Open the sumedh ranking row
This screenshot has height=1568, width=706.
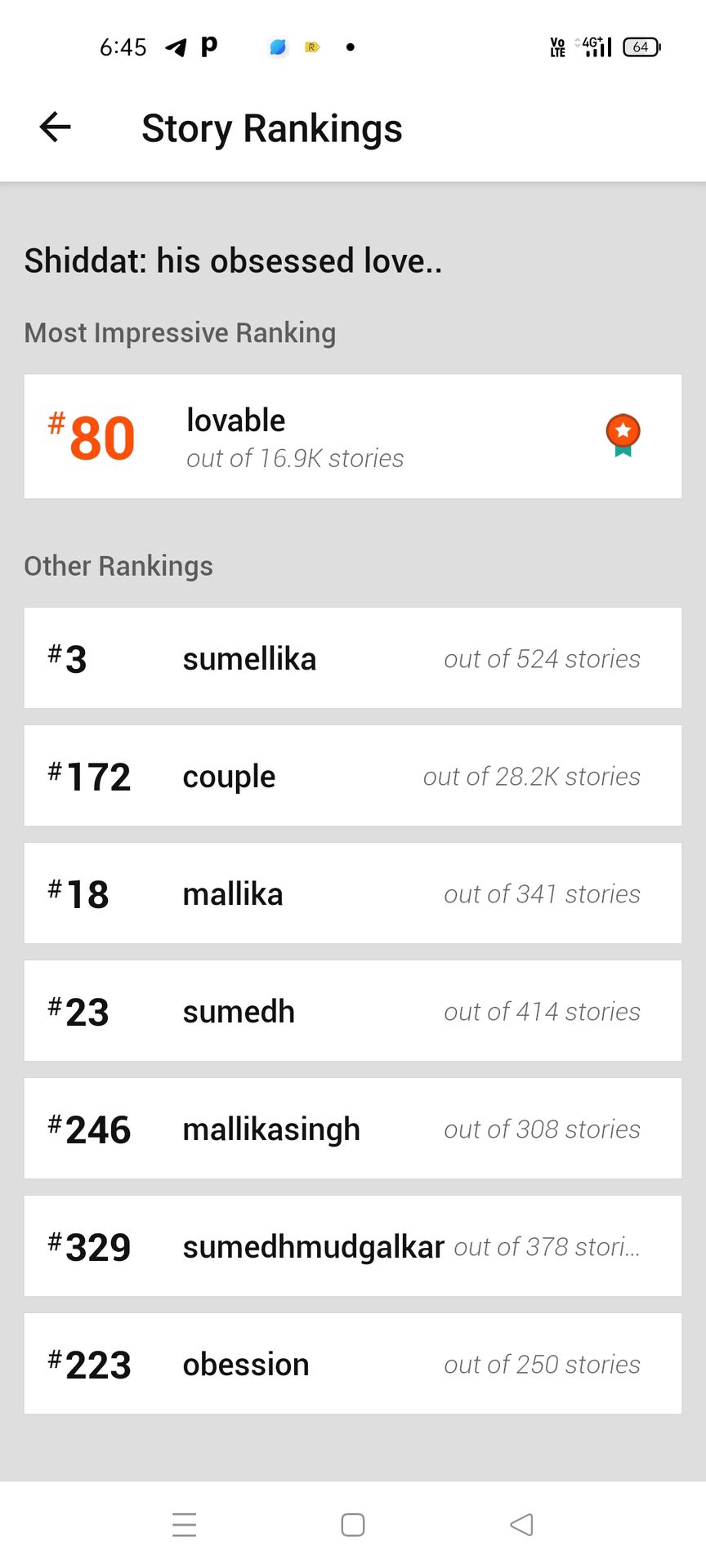coord(353,1011)
